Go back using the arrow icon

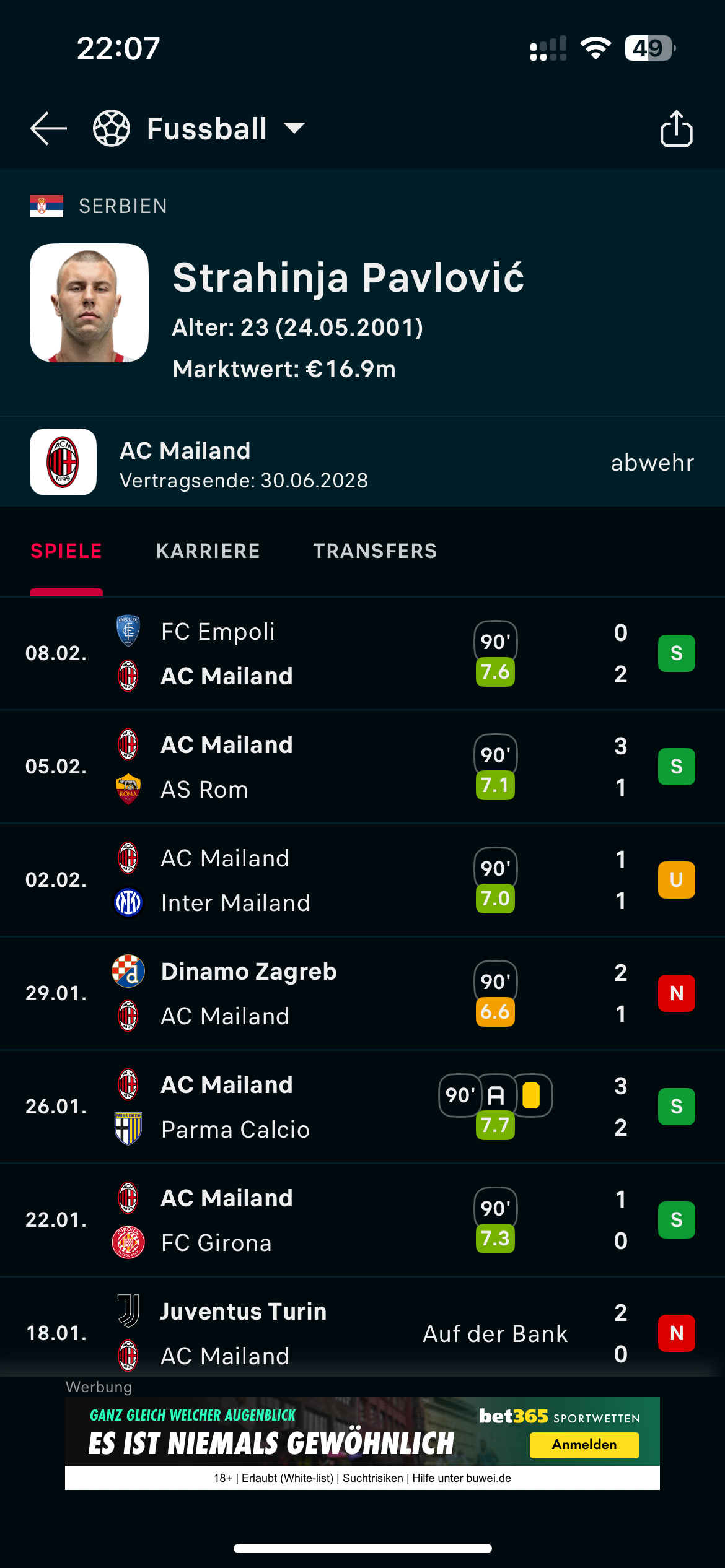[x=48, y=129]
